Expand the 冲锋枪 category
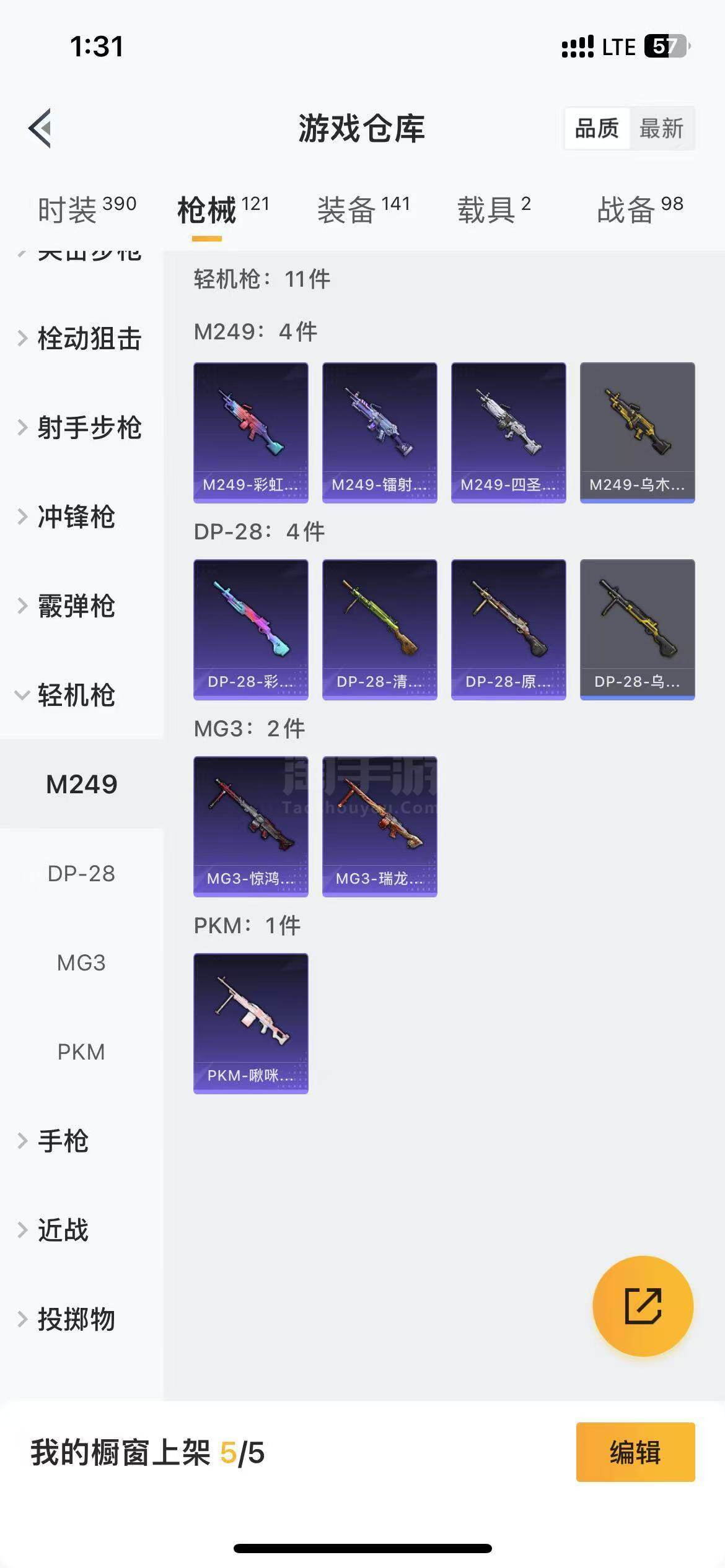 tap(76, 516)
